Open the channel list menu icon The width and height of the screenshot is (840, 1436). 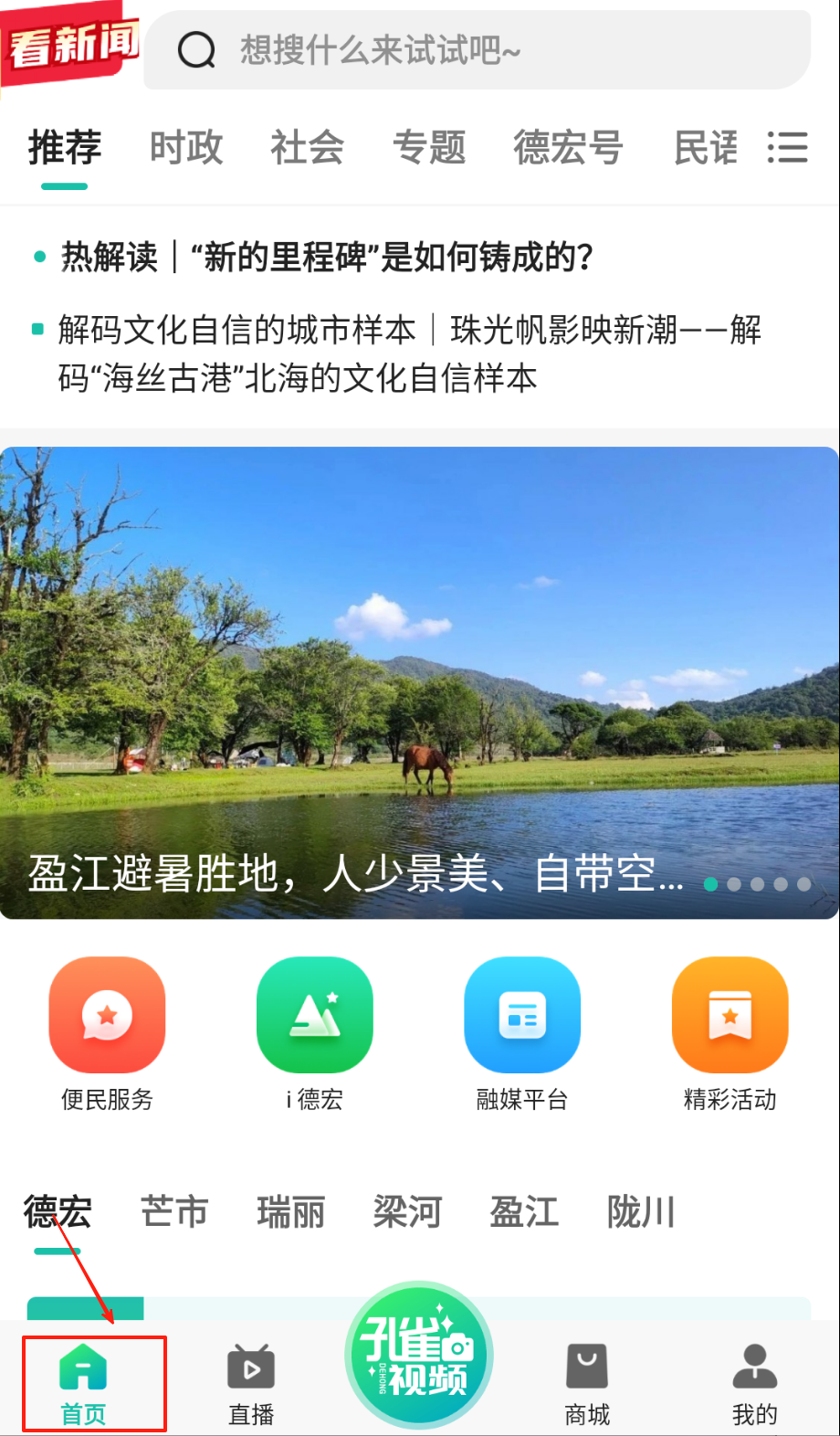[x=787, y=147]
